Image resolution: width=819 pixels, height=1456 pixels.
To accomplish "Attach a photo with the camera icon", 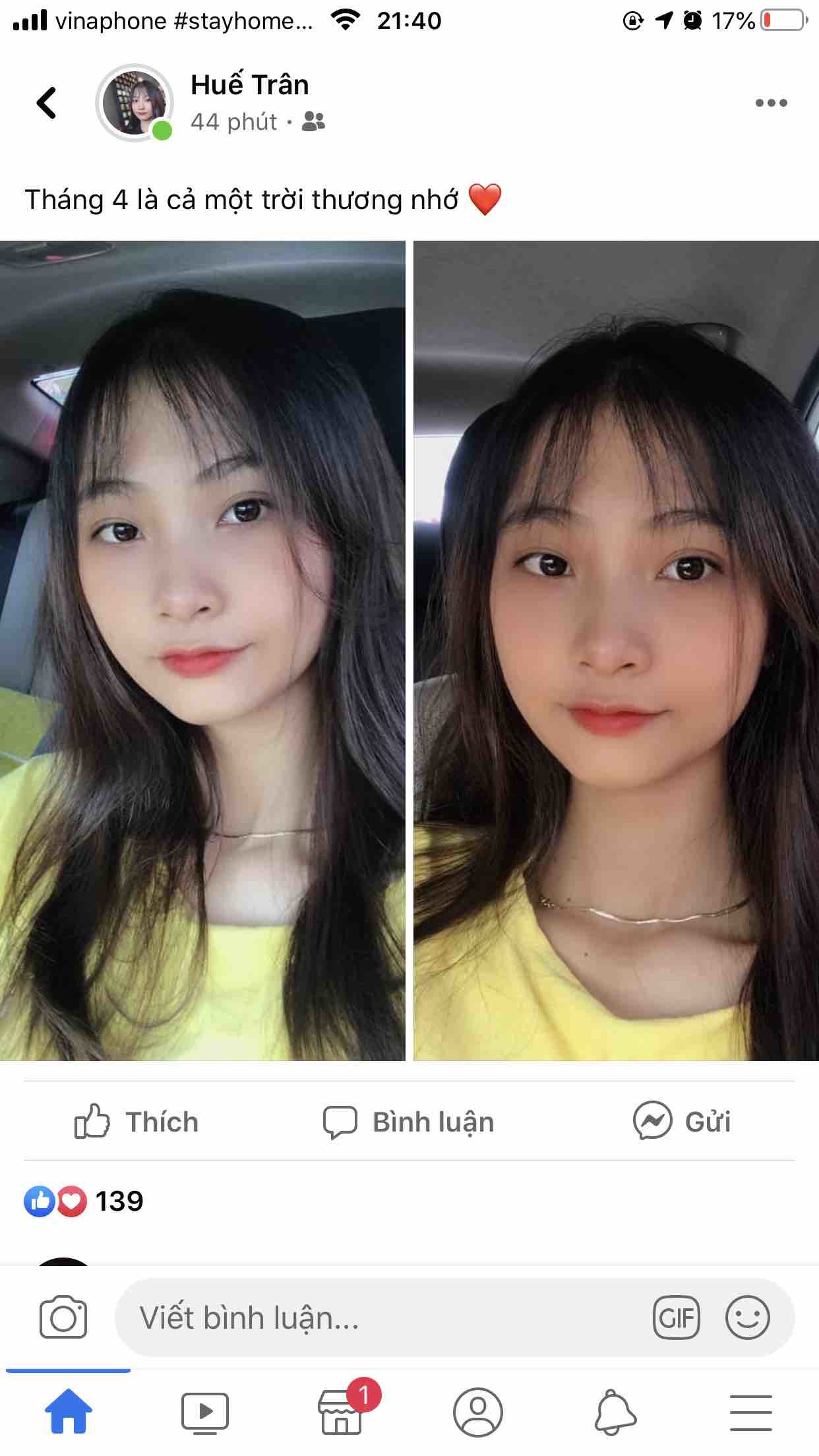I will (x=63, y=1318).
